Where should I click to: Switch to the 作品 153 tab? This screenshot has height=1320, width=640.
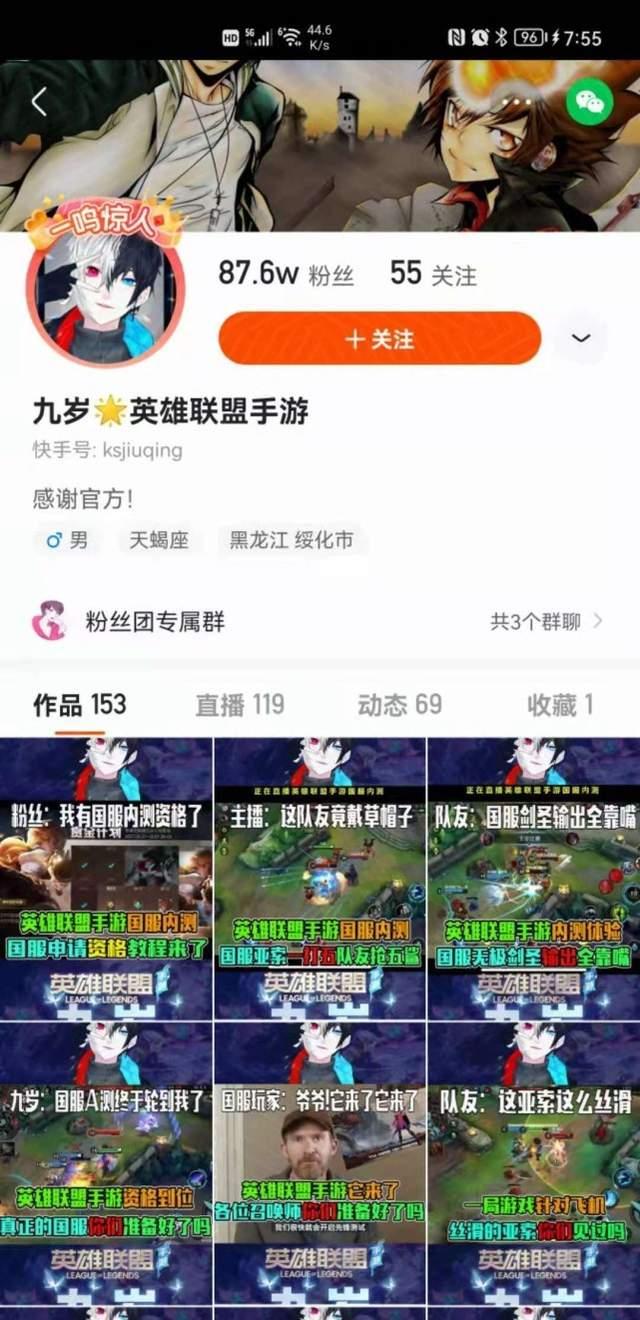pos(80,704)
